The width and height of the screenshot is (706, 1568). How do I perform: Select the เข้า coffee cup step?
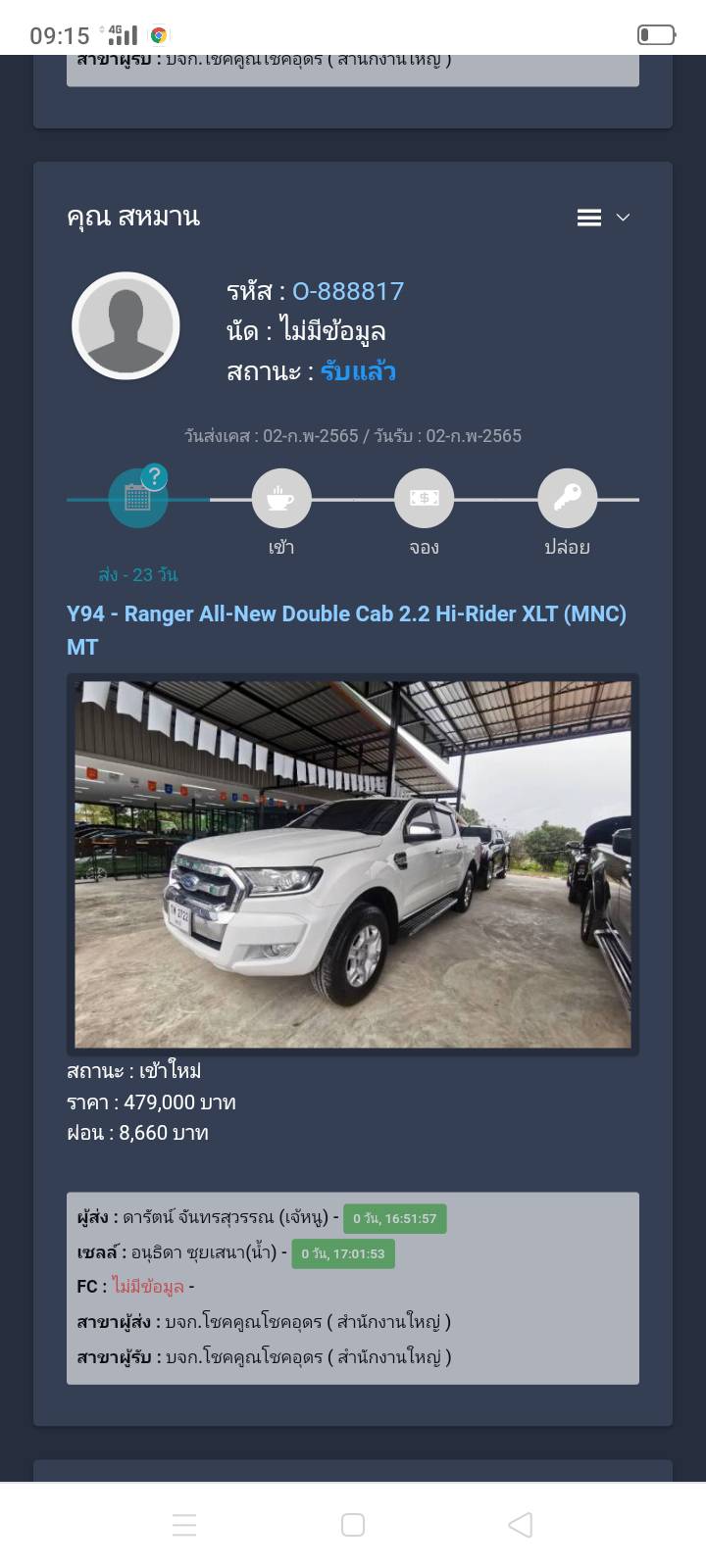(281, 498)
